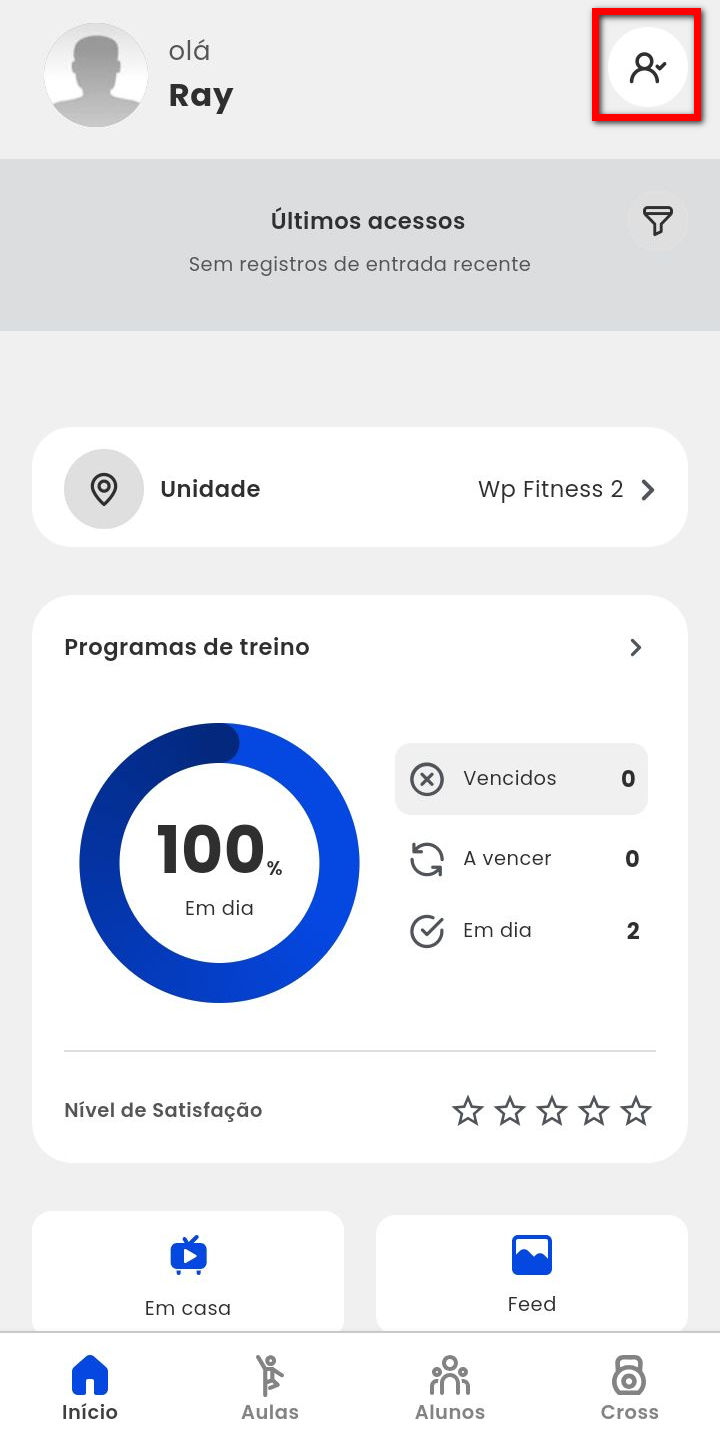
Task: Open Ray's profile picture
Action: click(96, 76)
